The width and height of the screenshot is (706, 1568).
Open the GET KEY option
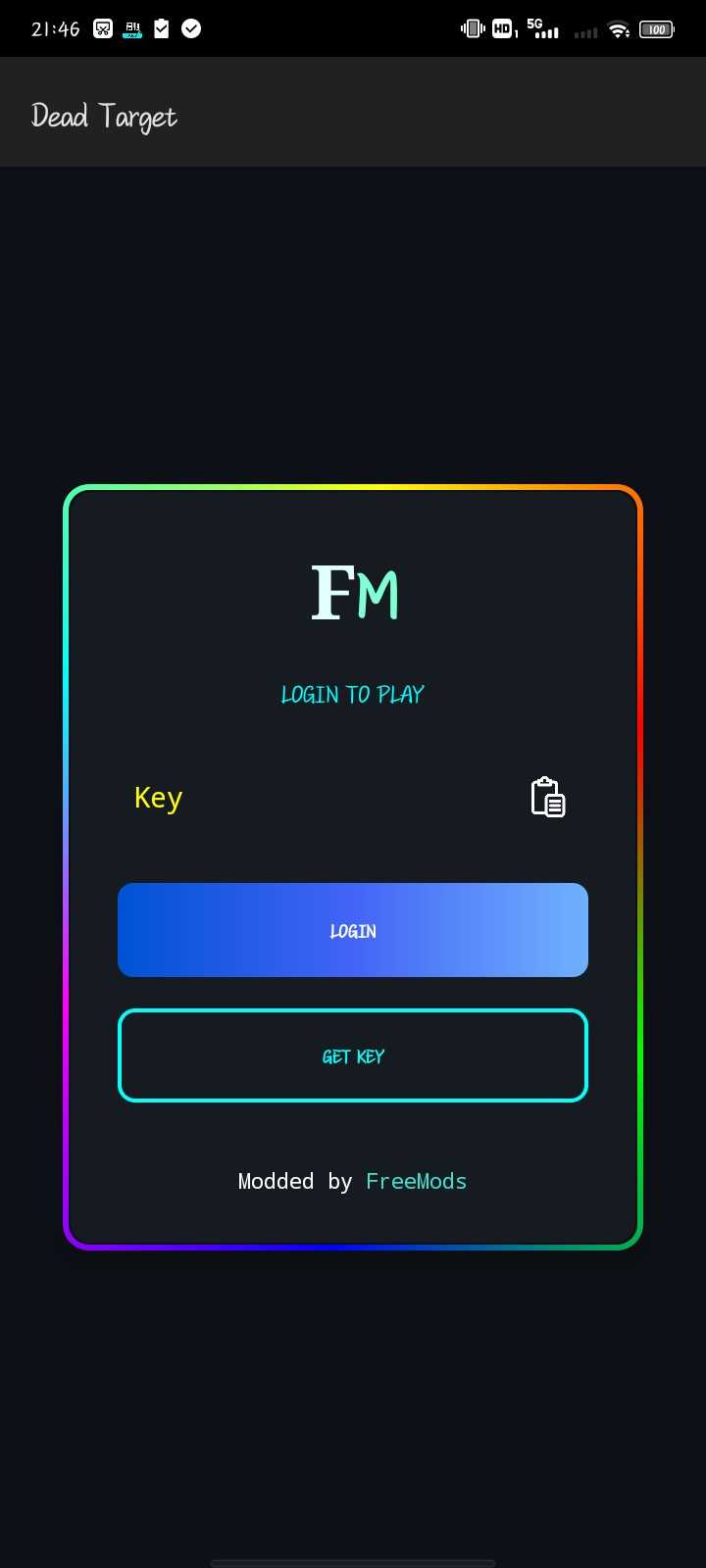click(353, 1055)
